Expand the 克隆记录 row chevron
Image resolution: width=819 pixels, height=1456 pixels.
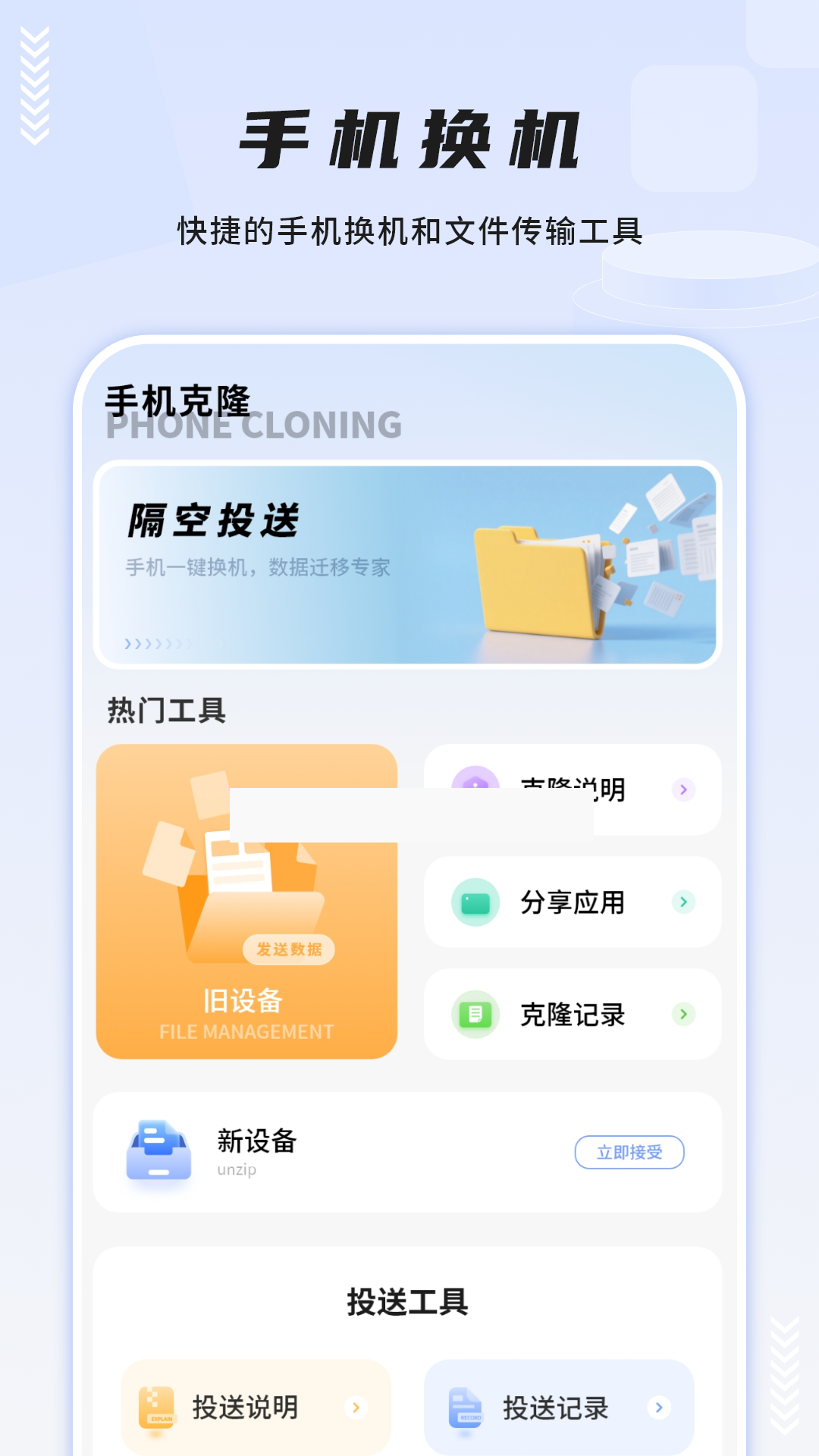click(x=685, y=1015)
